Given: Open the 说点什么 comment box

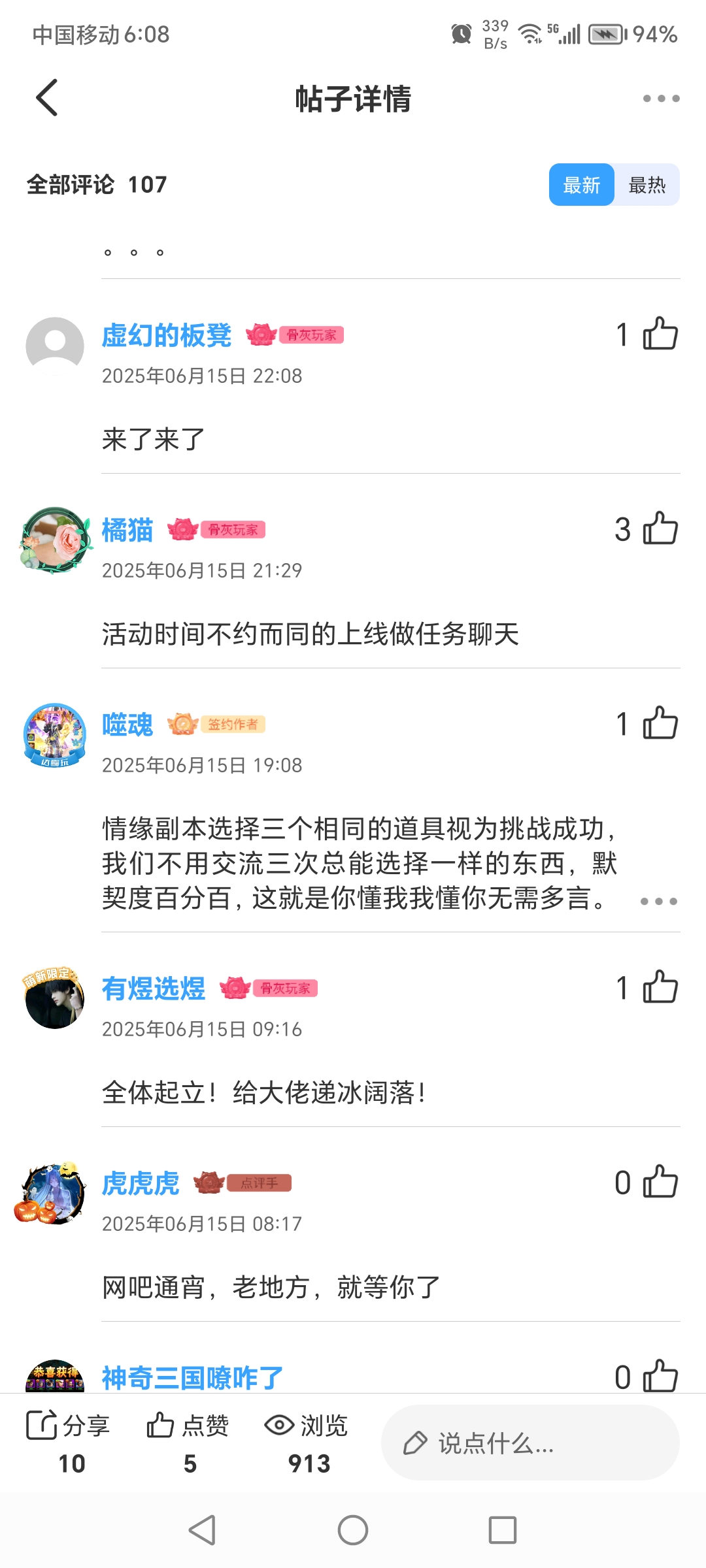Looking at the screenshot, I should coord(529,1443).
